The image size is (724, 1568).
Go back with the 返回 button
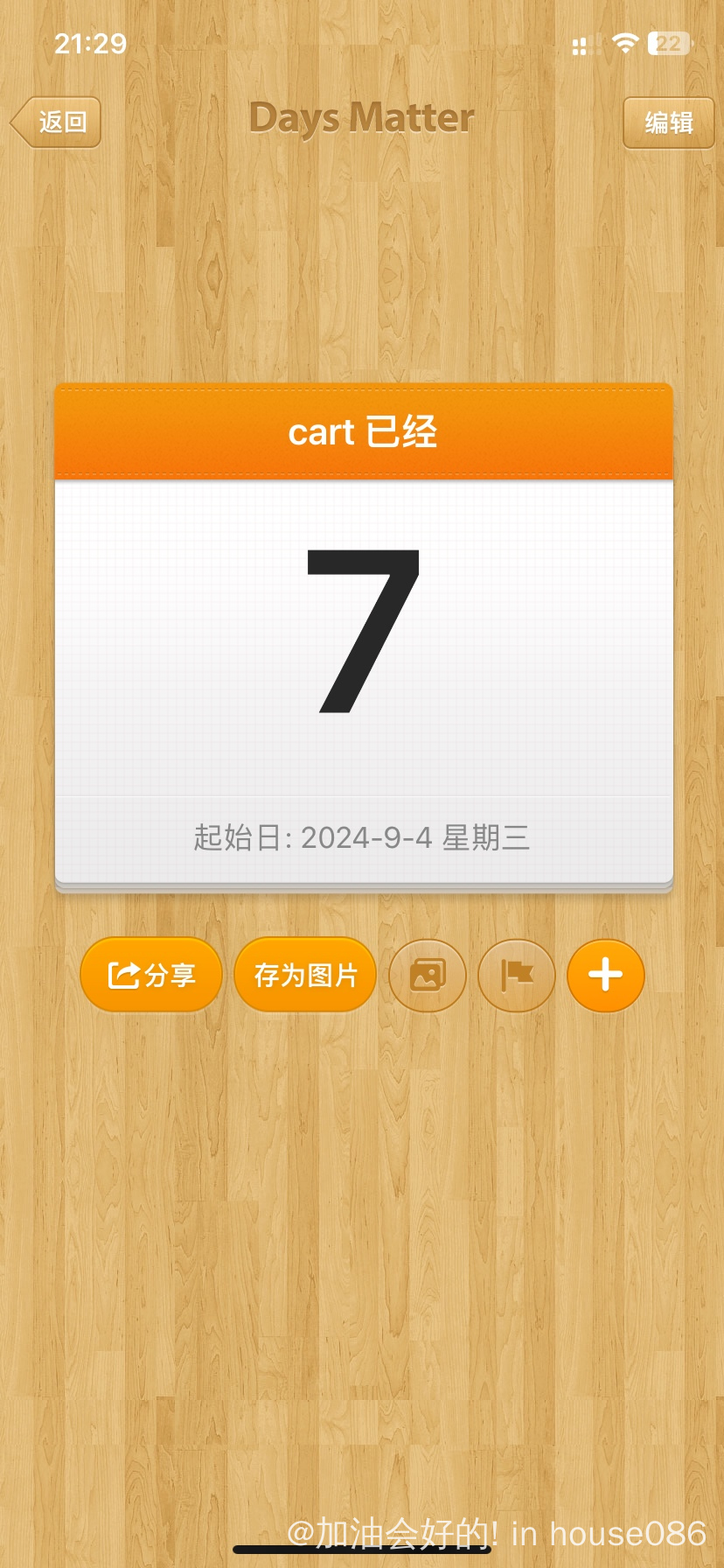pos(56,122)
